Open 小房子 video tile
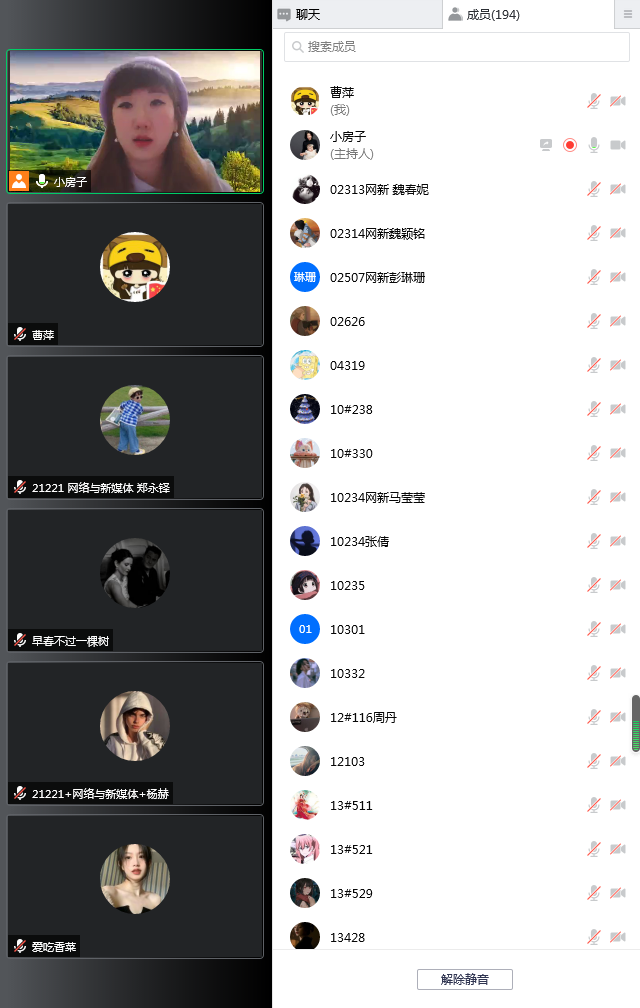 pos(135,120)
